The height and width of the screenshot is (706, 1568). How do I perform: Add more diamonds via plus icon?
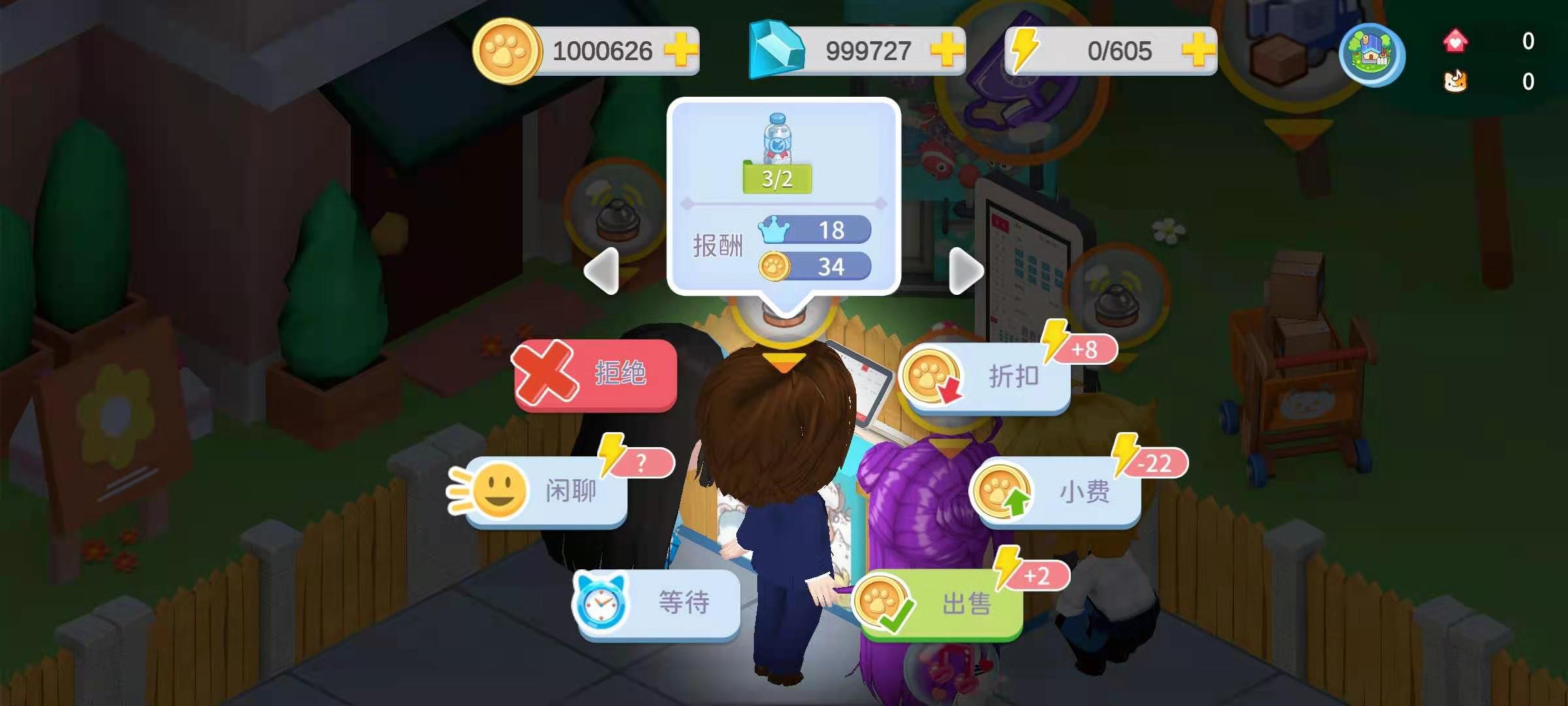[947, 51]
